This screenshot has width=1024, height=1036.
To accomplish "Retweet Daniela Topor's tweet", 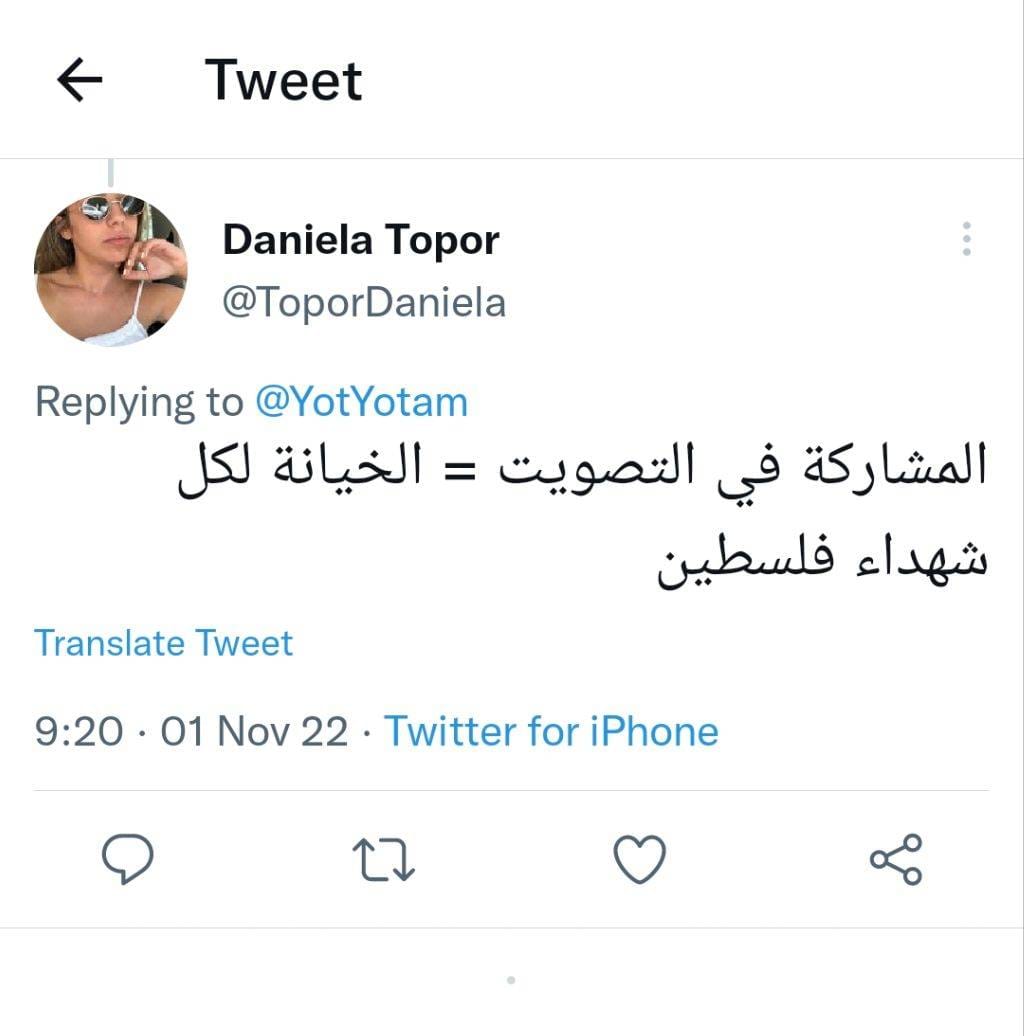I will [383, 859].
